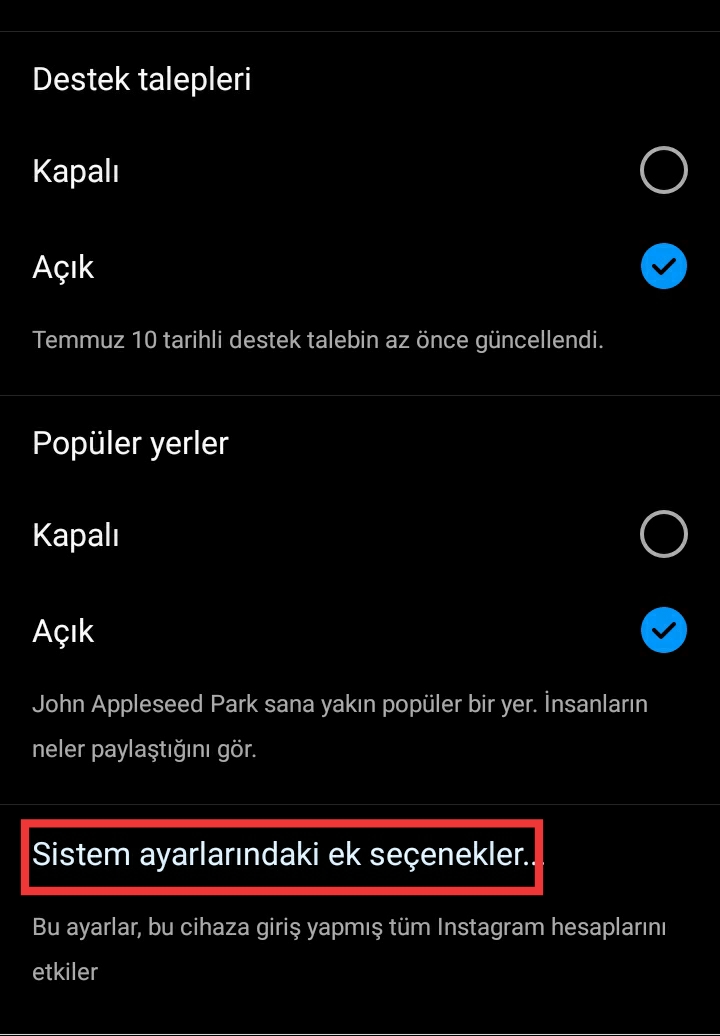This screenshot has height=1036, width=720.
Task: Select Kapalı under Destek talepleri
Action: [663, 172]
